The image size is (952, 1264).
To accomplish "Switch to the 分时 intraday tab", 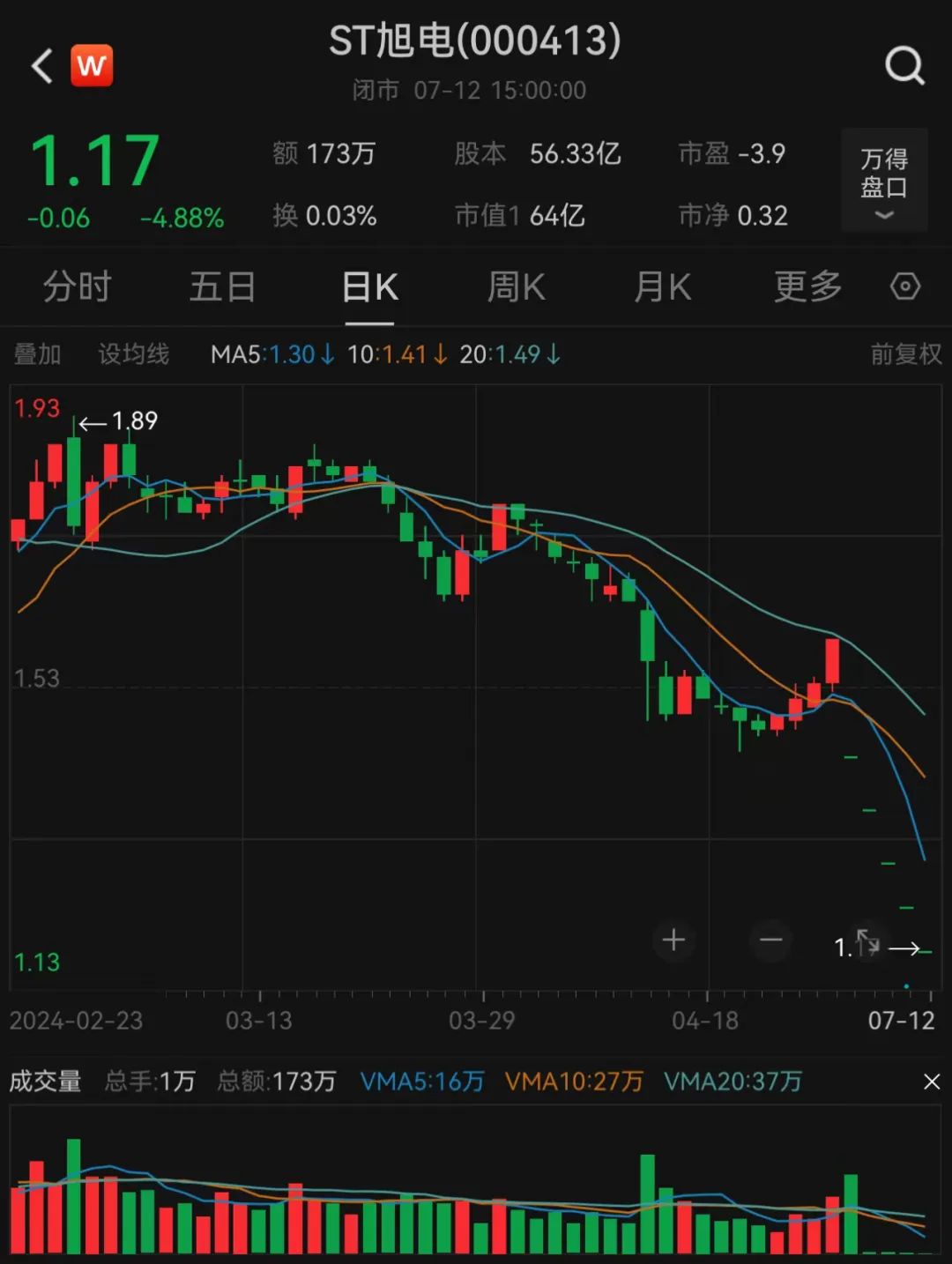I will tap(78, 287).
